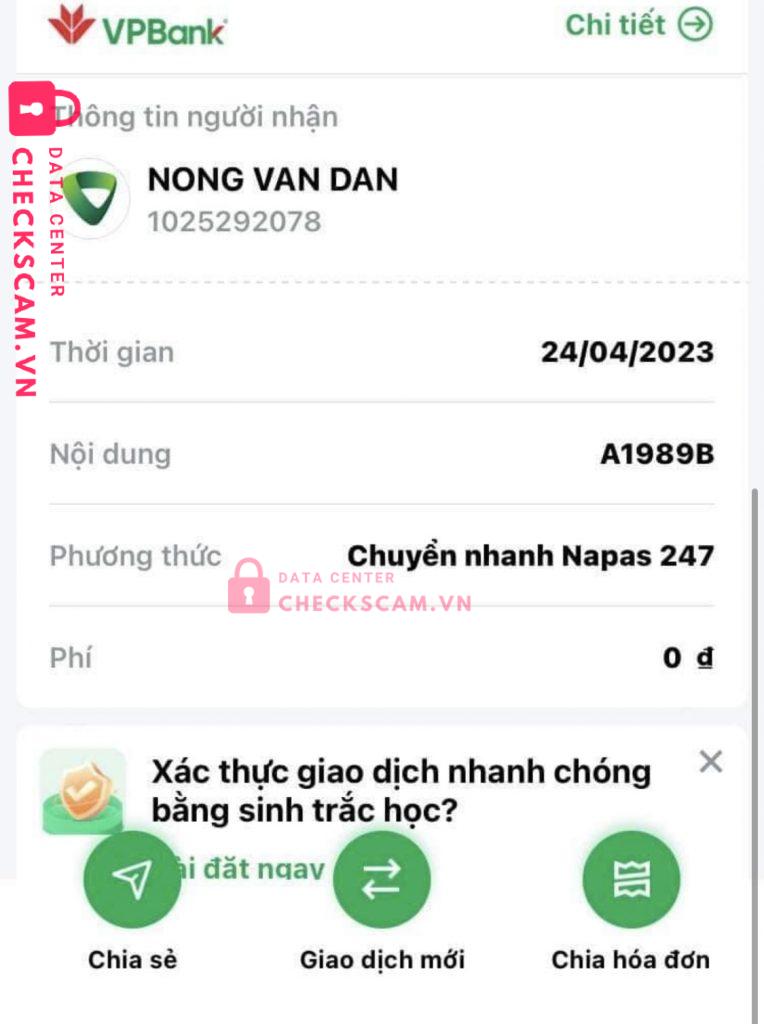Dismiss the biometric authentication banner
The height and width of the screenshot is (1024, 764).
pyautogui.click(x=710, y=762)
